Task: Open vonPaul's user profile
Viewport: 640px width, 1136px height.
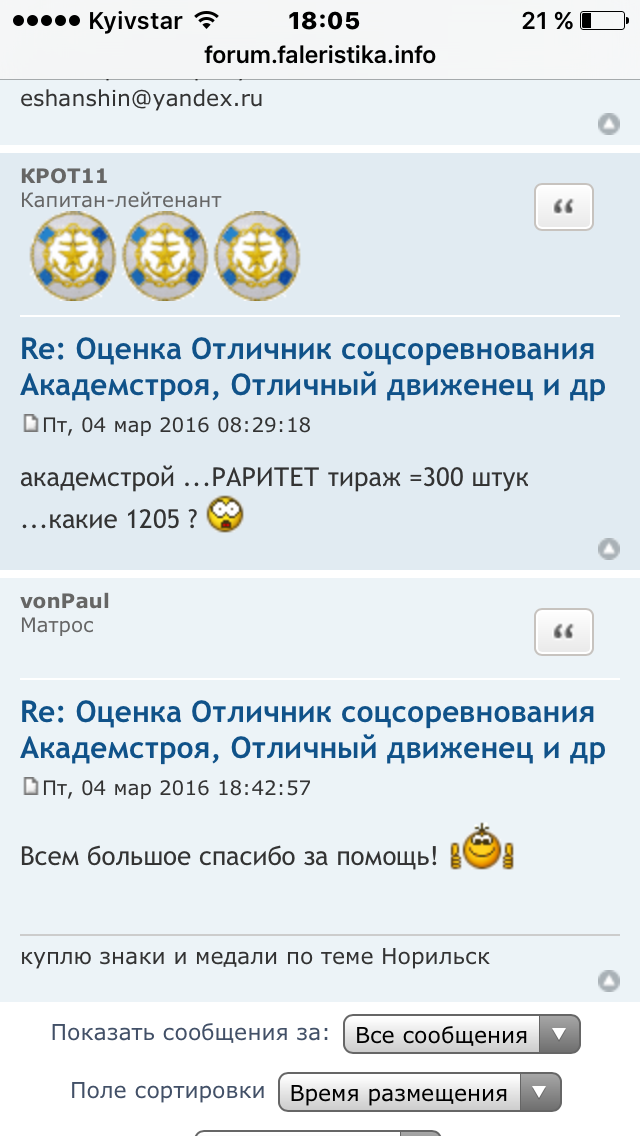Action: point(65,601)
